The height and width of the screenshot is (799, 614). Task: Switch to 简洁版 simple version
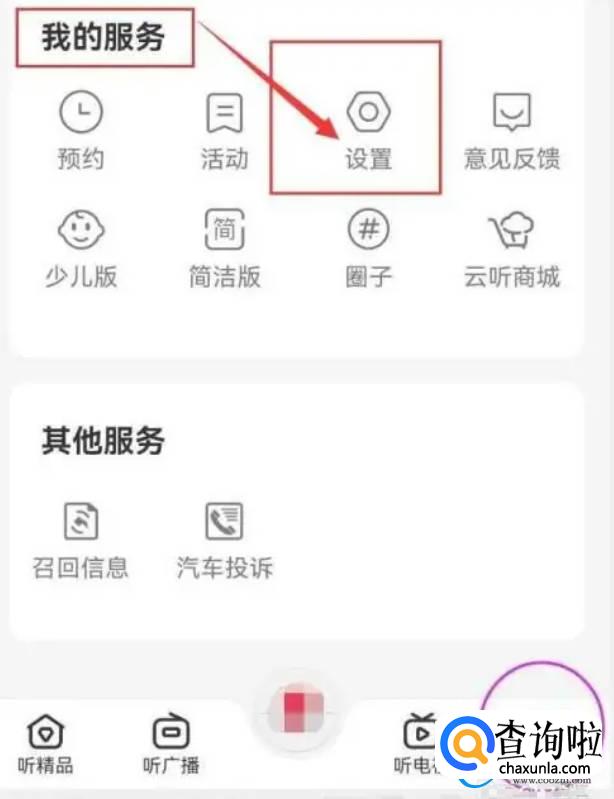click(x=225, y=248)
